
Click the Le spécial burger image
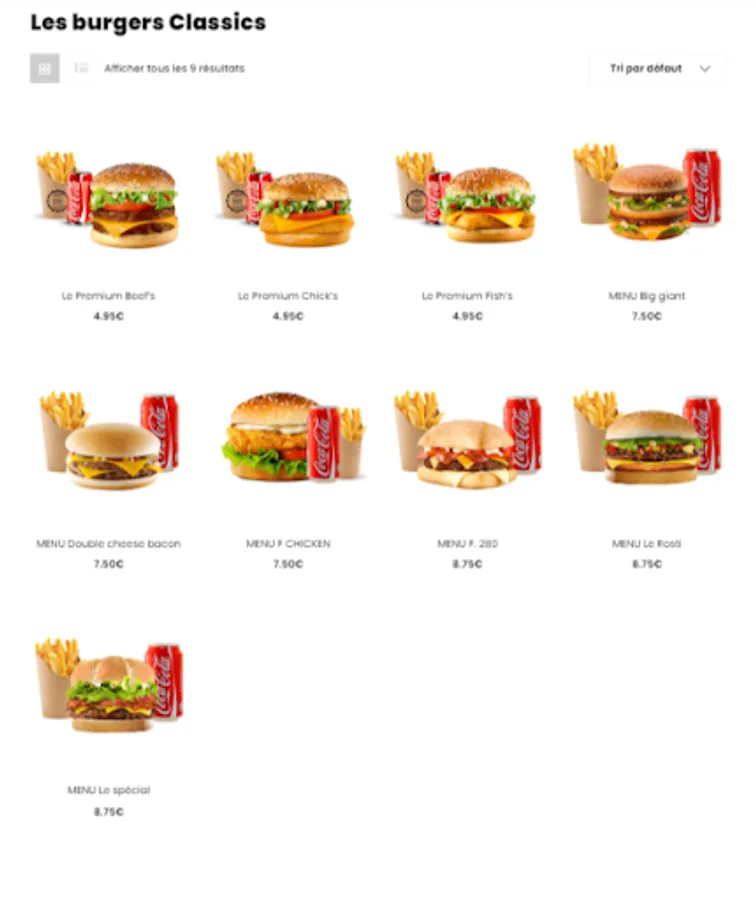[x=108, y=688]
